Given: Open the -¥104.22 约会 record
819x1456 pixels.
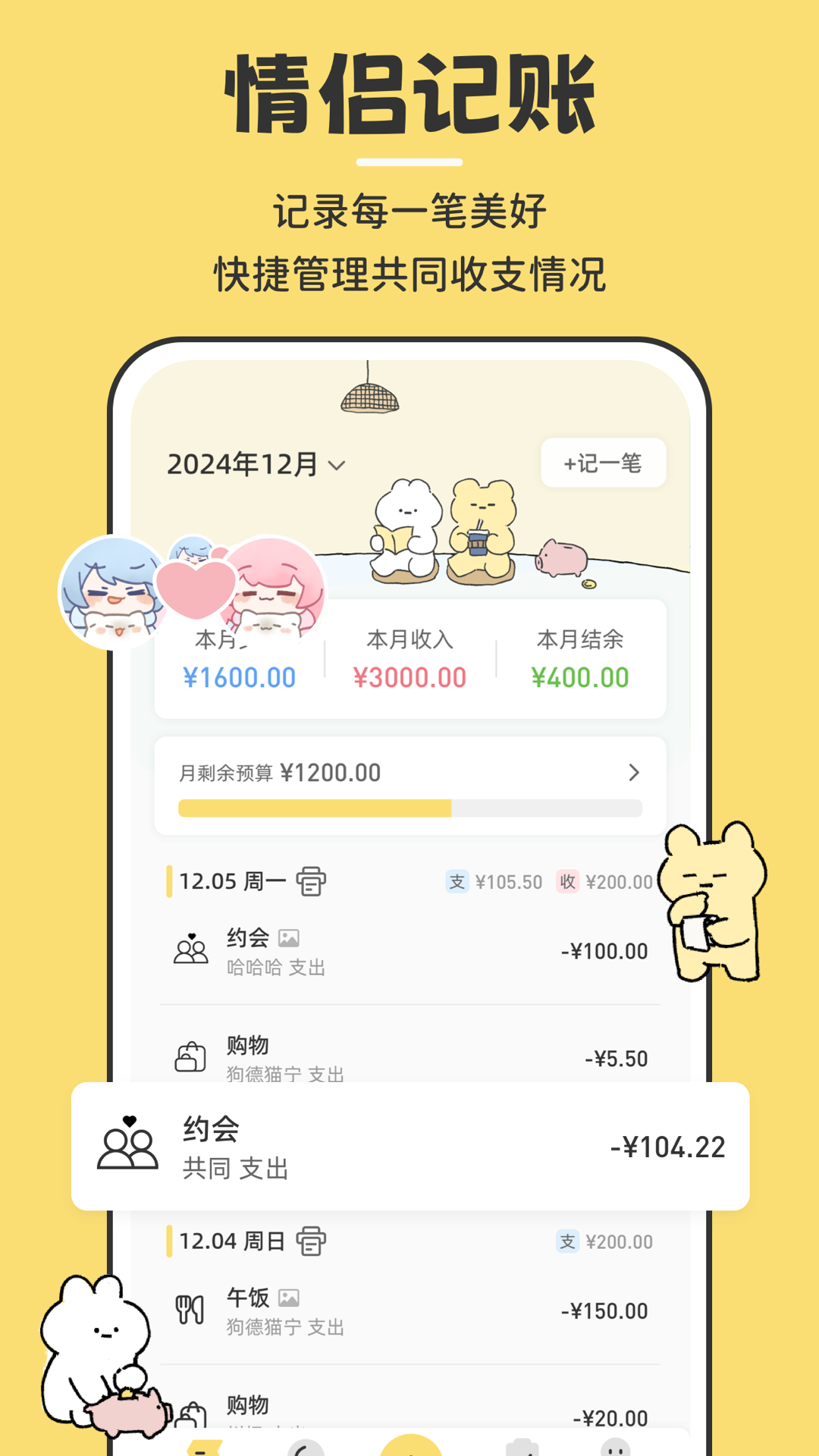Looking at the screenshot, I should 409,1147.
